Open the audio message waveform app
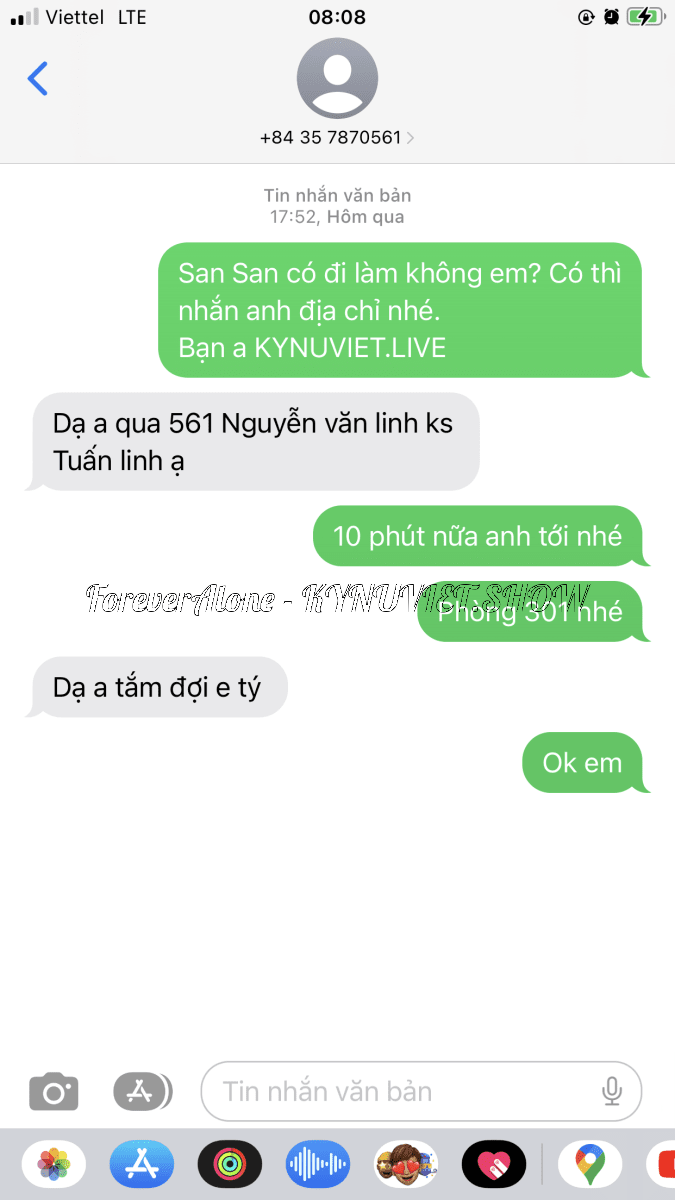This screenshot has width=675, height=1200. pyautogui.click(x=318, y=1164)
